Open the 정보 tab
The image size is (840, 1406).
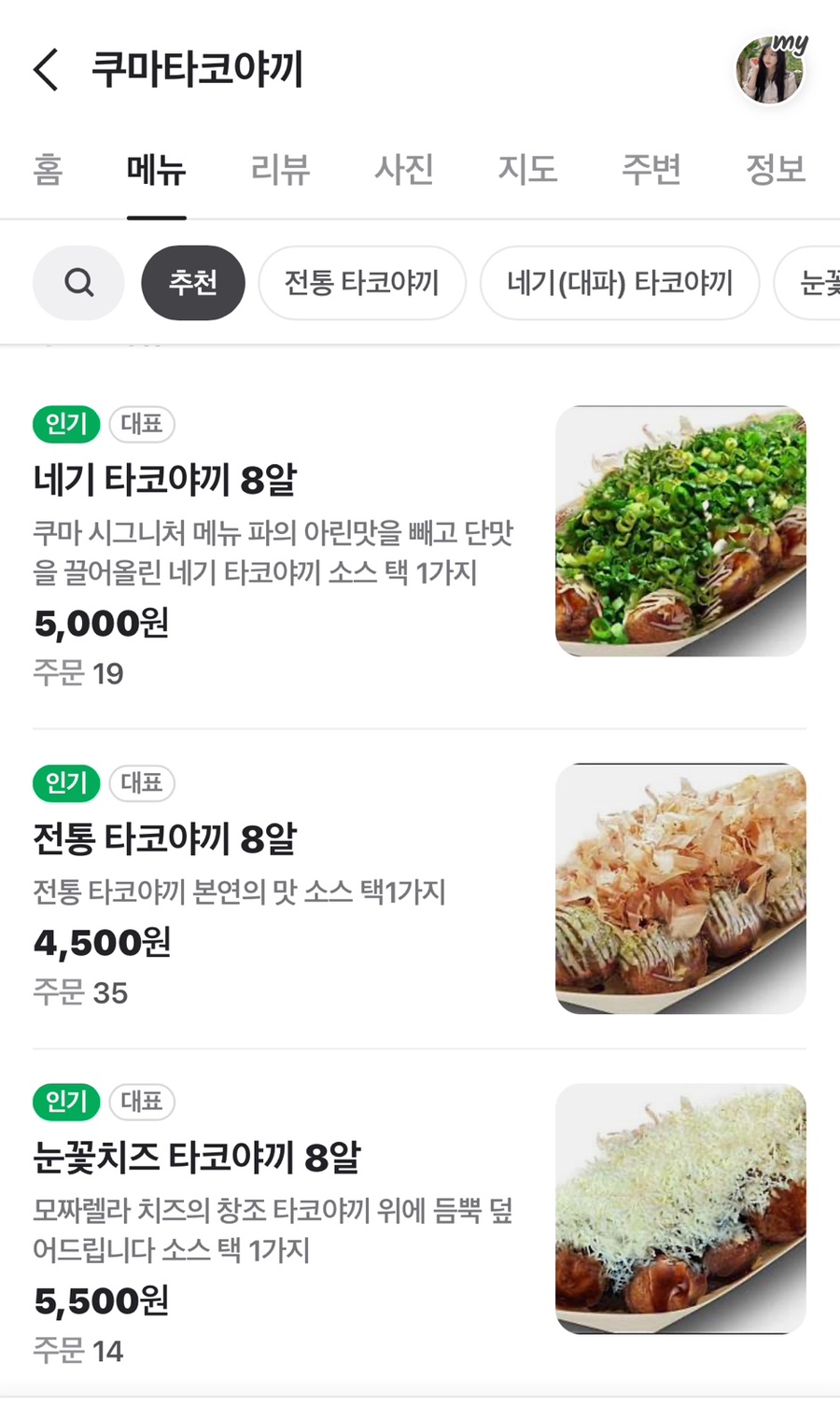(775, 170)
